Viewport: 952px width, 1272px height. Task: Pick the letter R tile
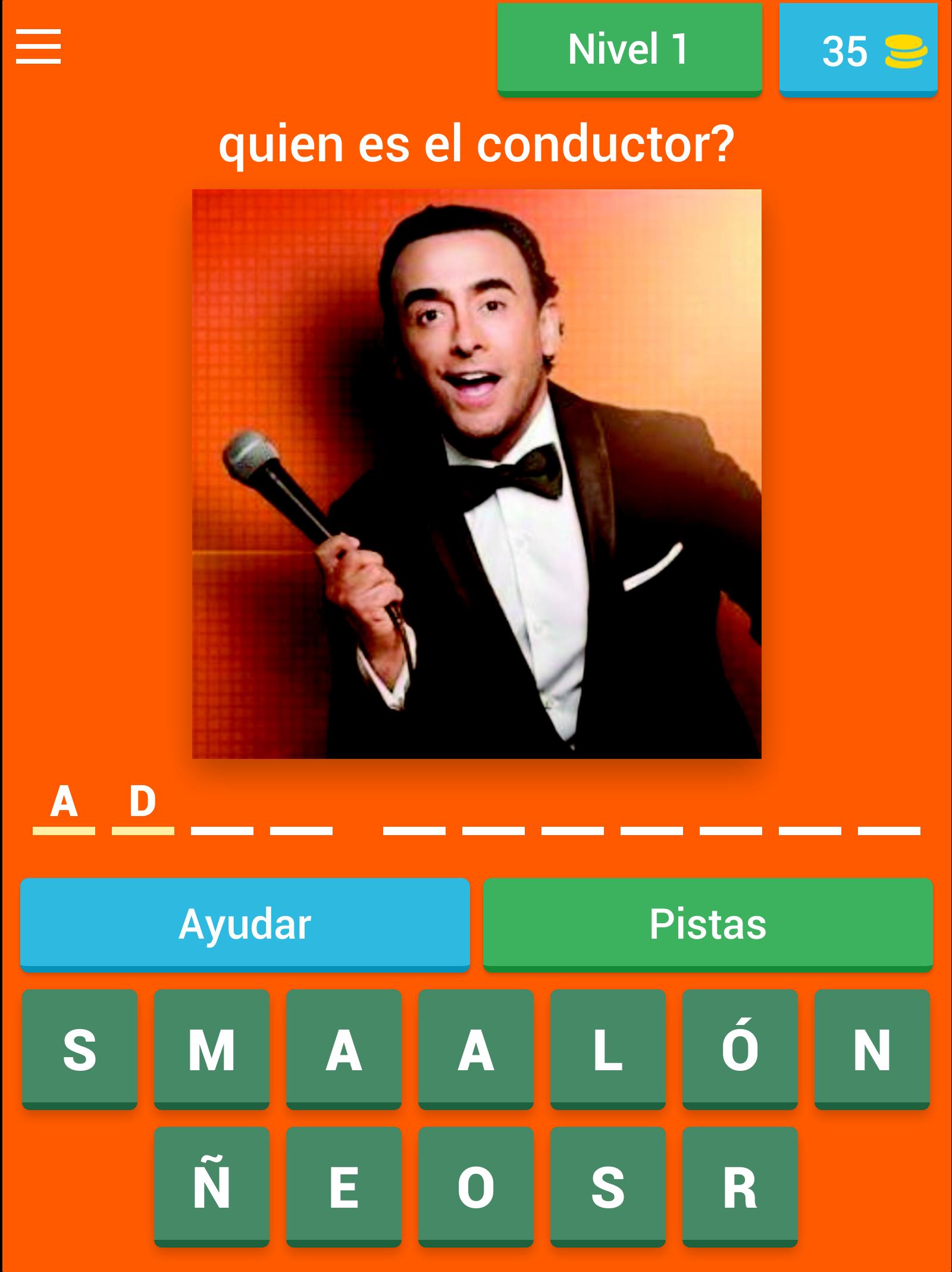pos(740,1186)
